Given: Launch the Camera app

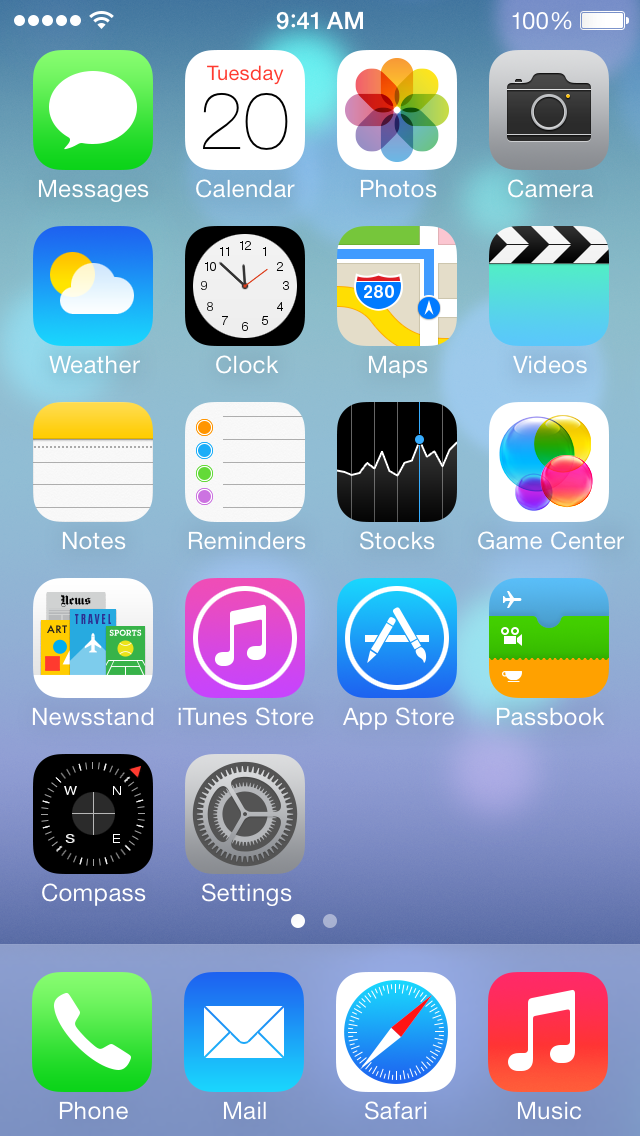Looking at the screenshot, I should tap(549, 110).
